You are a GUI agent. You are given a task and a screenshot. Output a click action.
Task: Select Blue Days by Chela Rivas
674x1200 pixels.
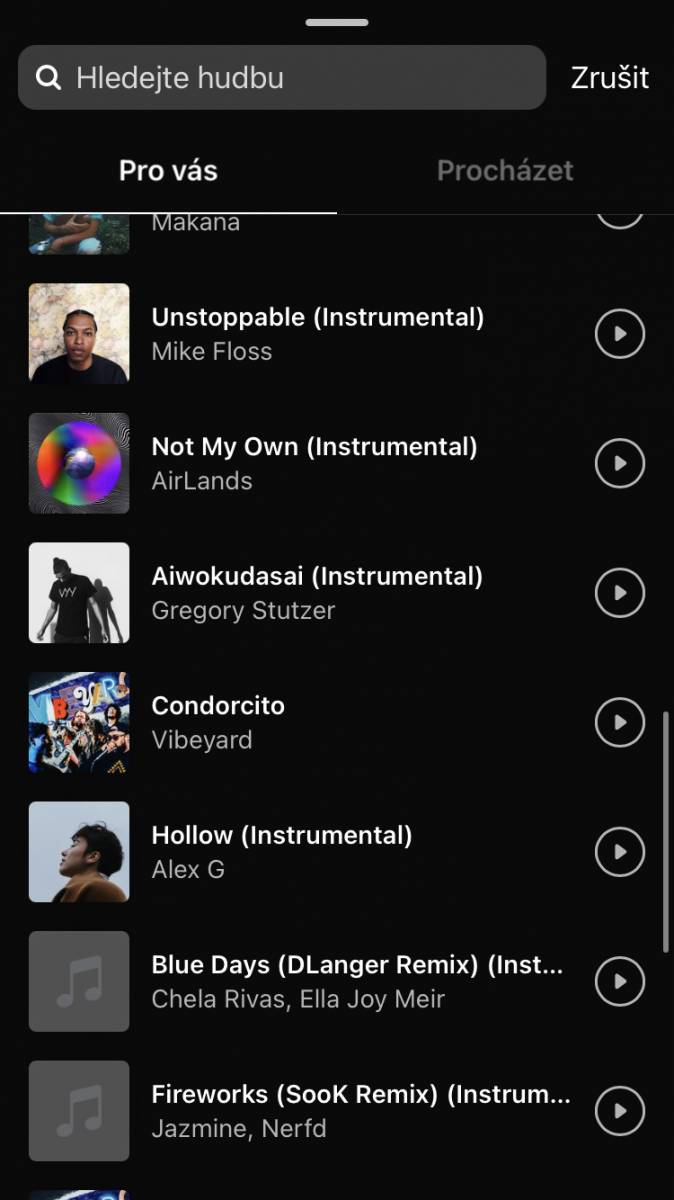coord(300,981)
